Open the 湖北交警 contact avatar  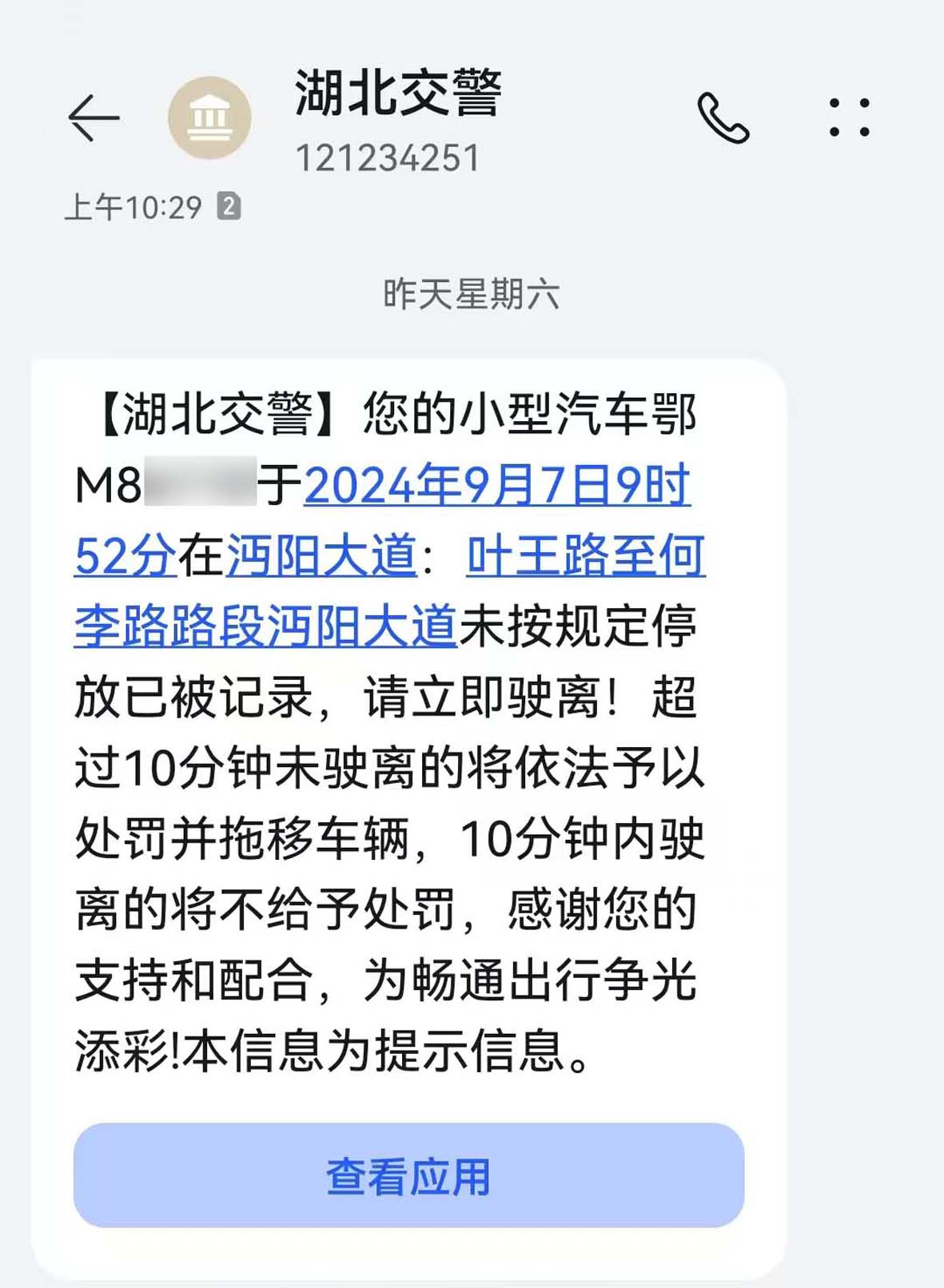[x=209, y=117]
